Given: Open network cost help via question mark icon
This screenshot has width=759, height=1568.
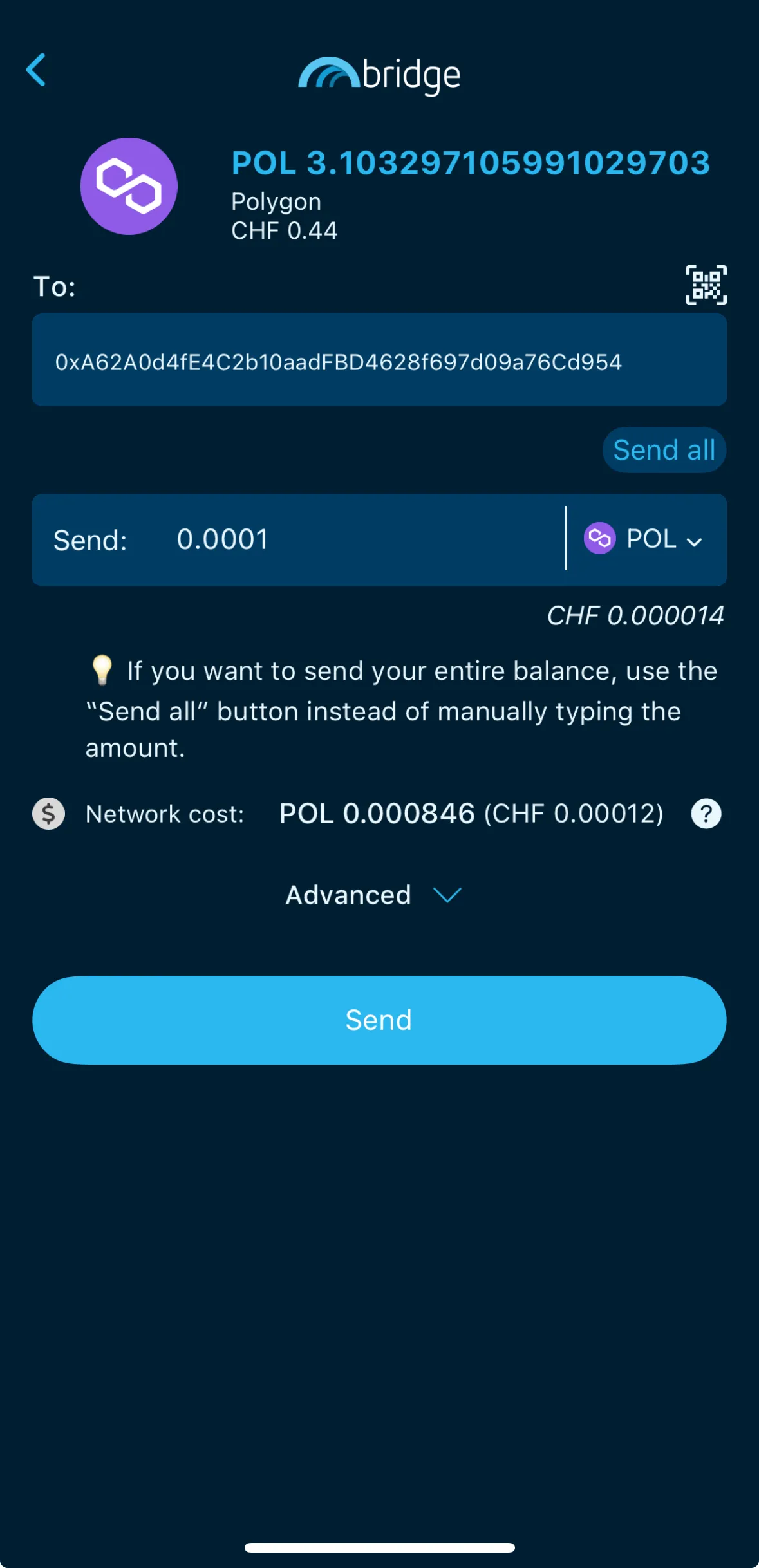Looking at the screenshot, I should 706,813.
